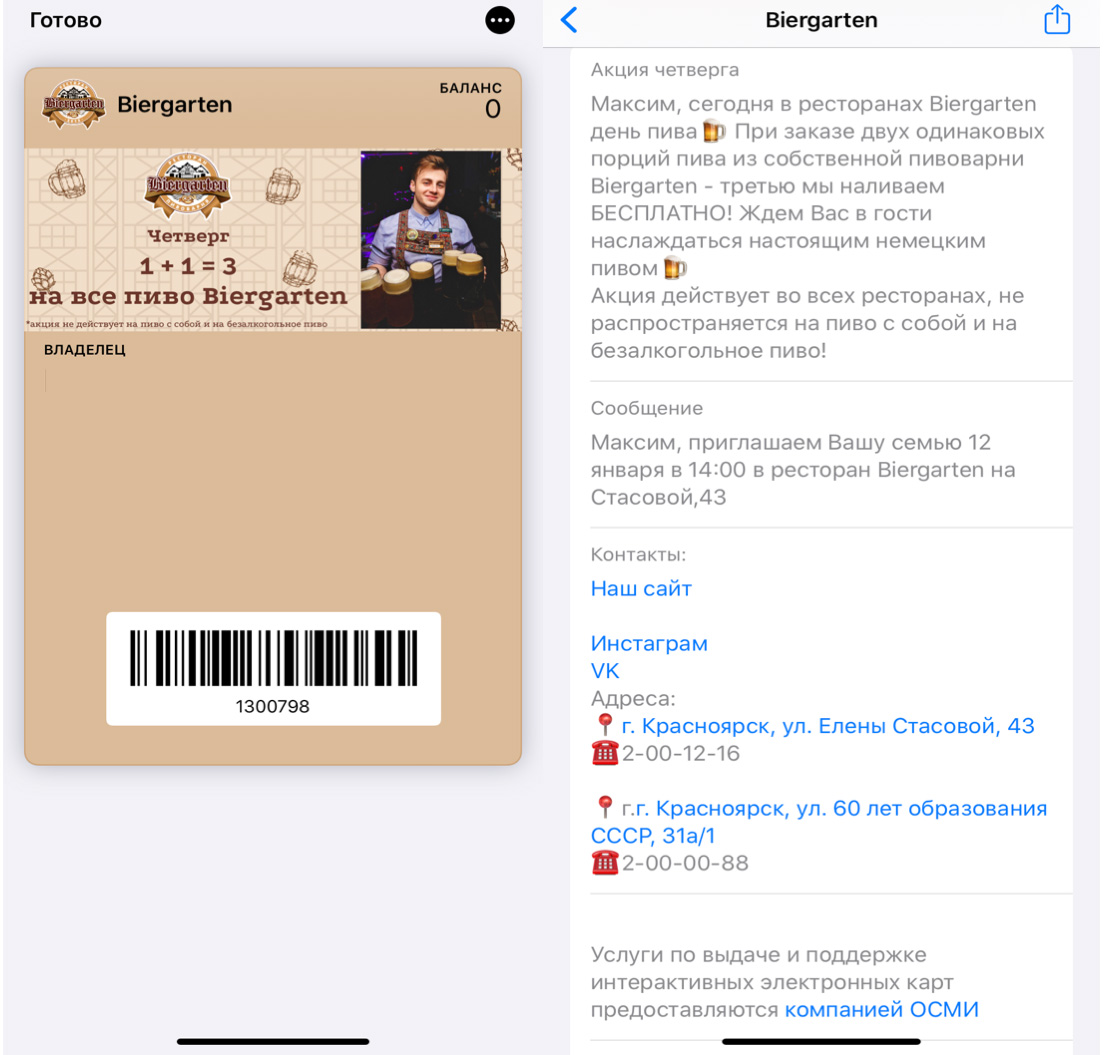Tap Готово to close the pass
The height and width of the screenshot is (1055, 1108).
[x=66, y=20]
